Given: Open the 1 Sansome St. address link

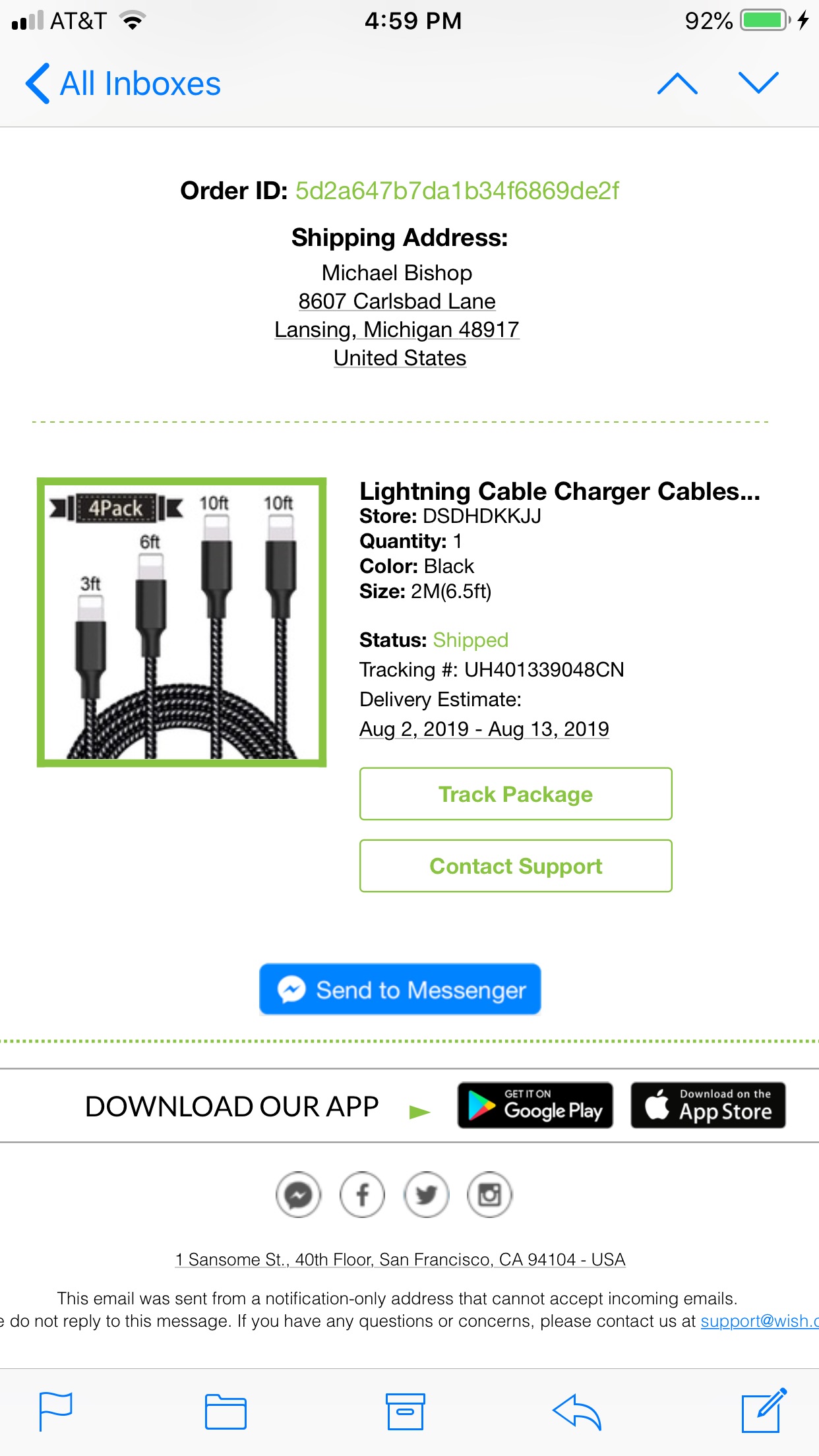Looking at the screenshot, I should coord(400,1259).
